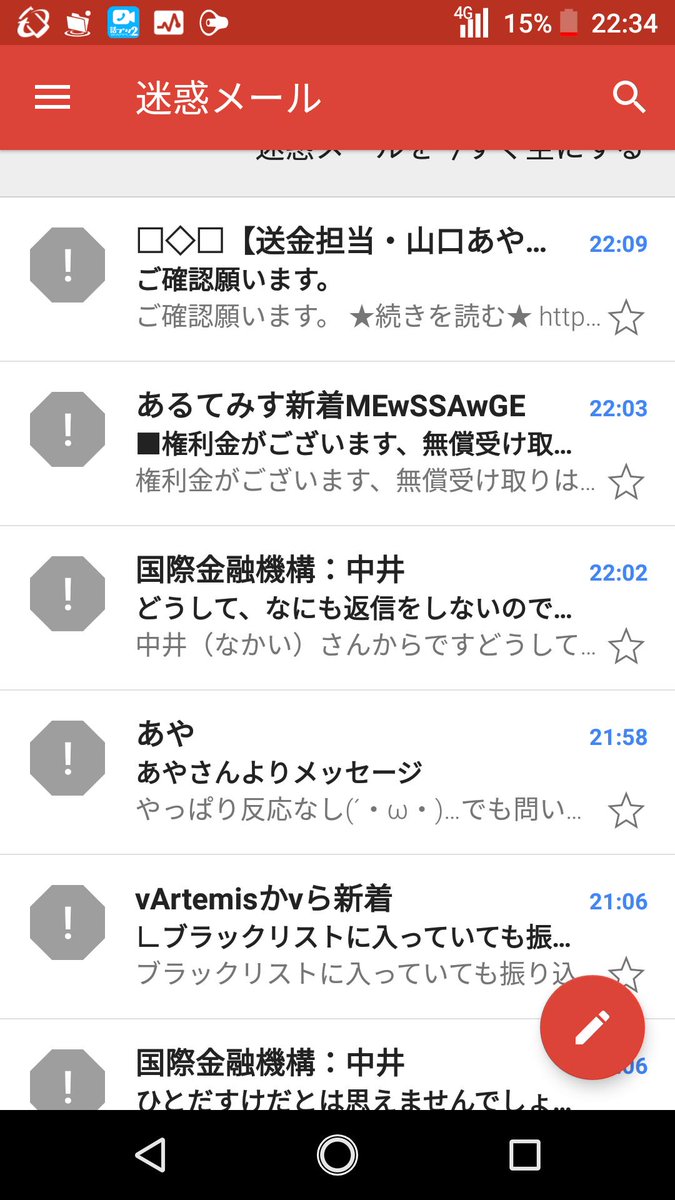Screen dimensions: 675x1200
Task: Open the あやさんよりメッセージ email
Action: click(337, 772)
